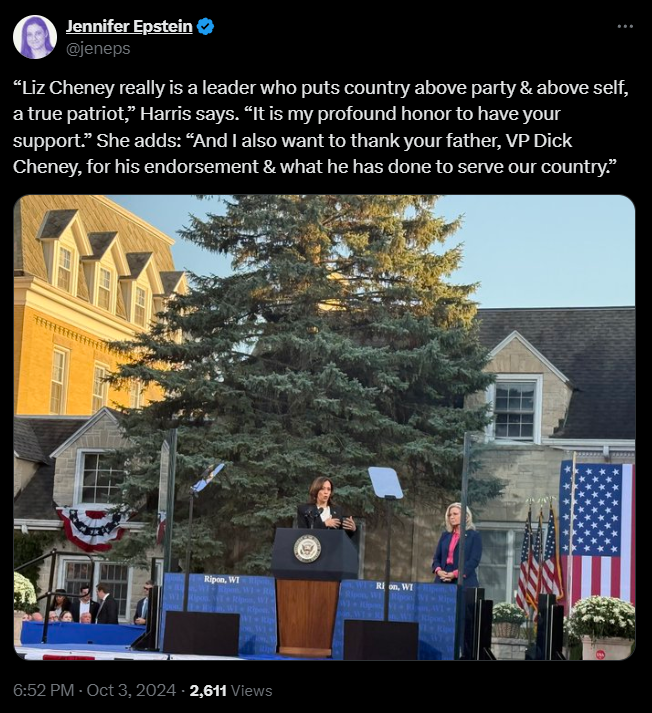Open the Jennifer Epstein name link
The height and width of the screenshot is (713, 652).
129,27
